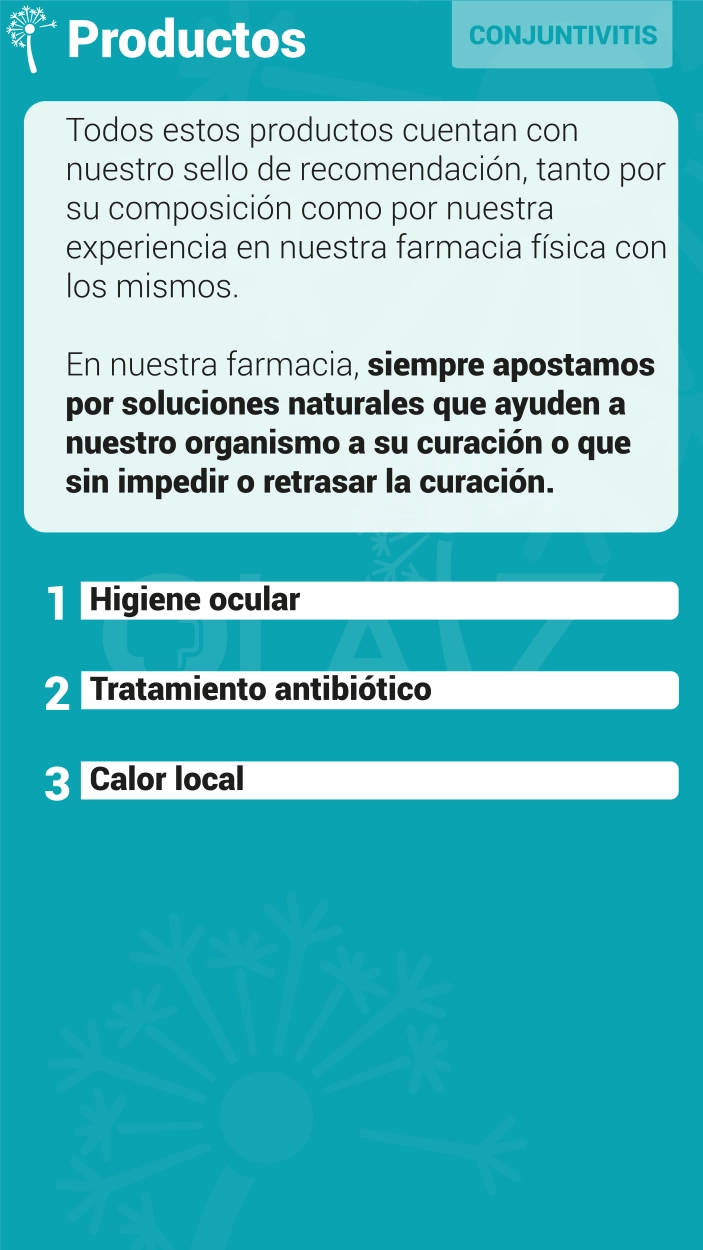The image size is (703, 1250).
Task: Tap the CONJUNTIVITIS button
Action: pyautogui.click(x=562, y=35)
